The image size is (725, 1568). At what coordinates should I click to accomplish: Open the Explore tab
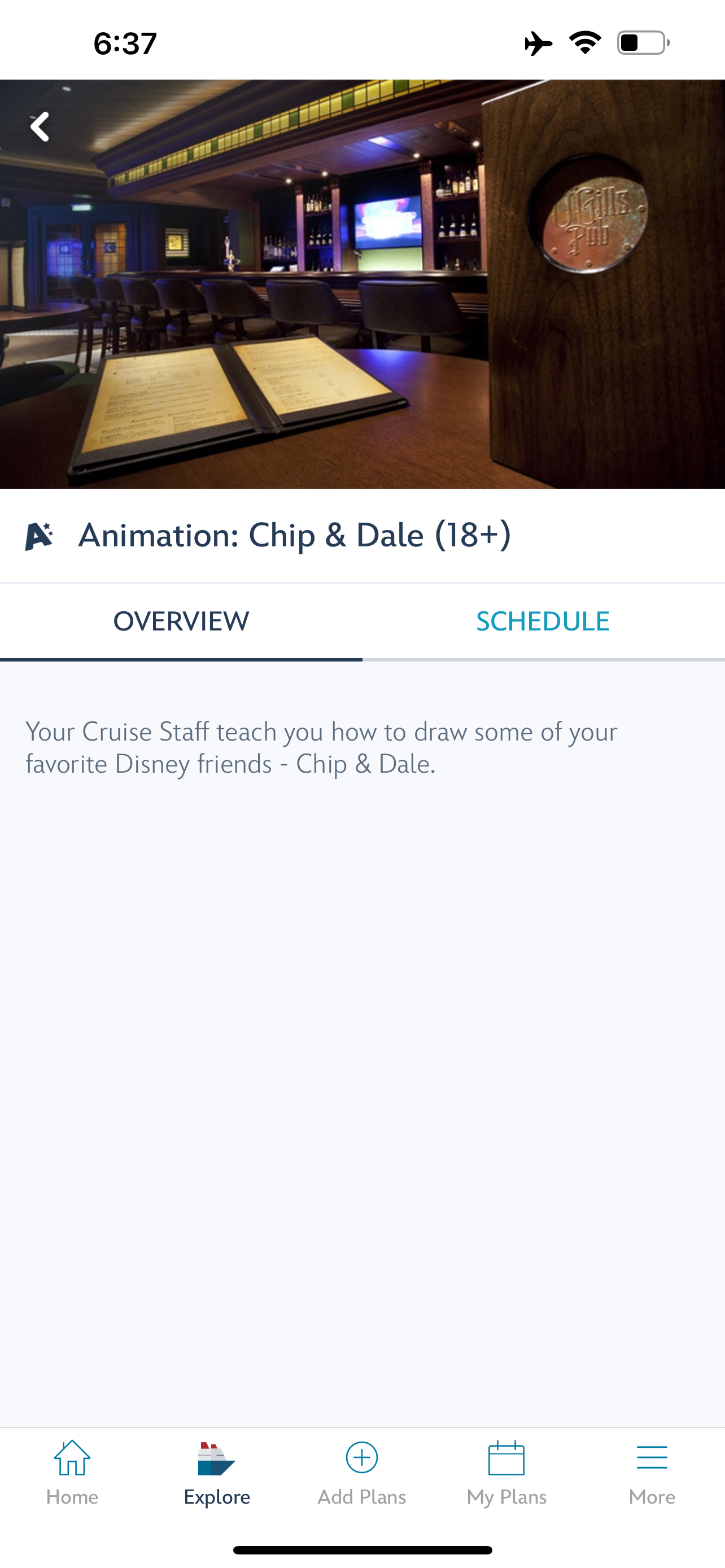click(217, 1472)
